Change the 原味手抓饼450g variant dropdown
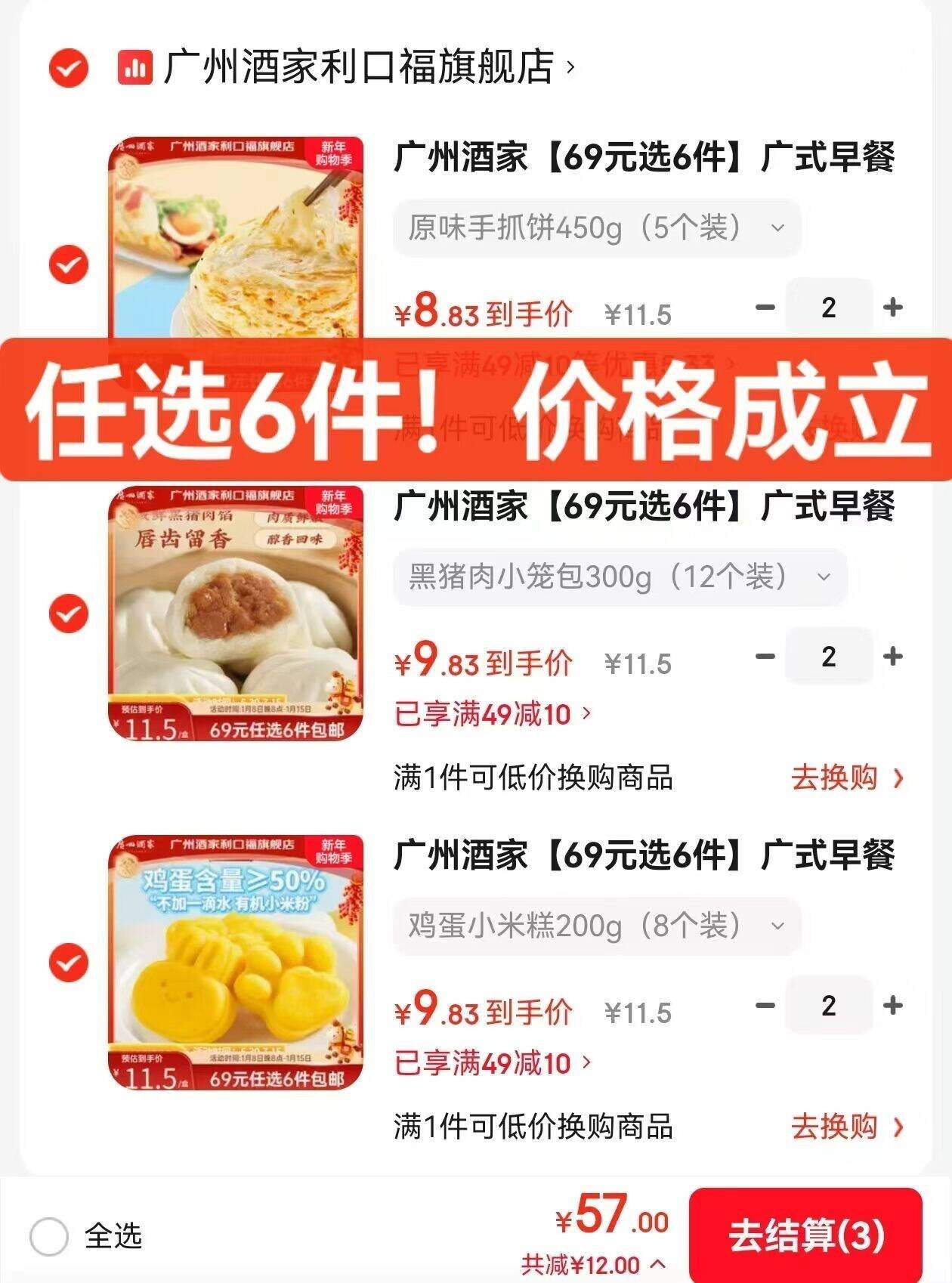This screenshot has height=1283, width=952. [596, 227]
